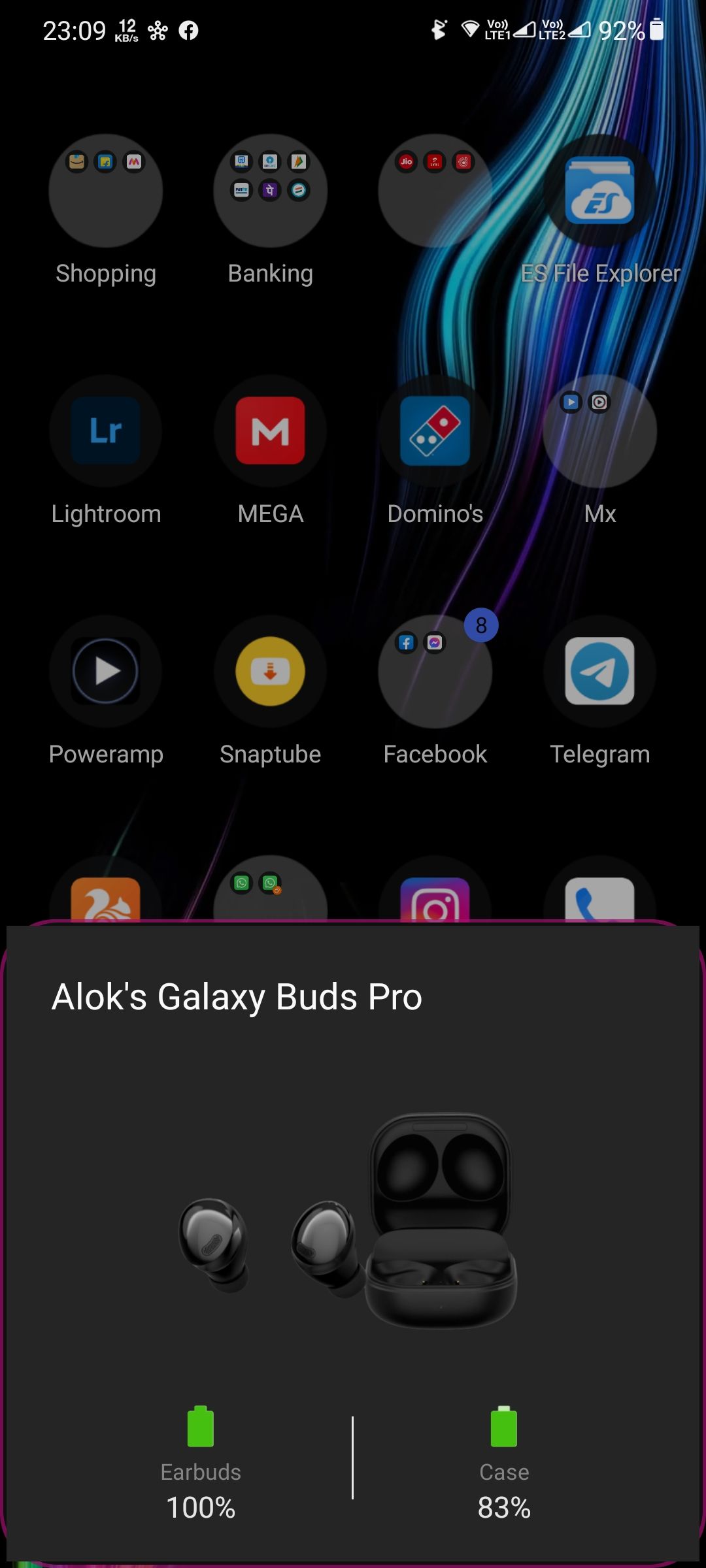Open the Shopping folder
Screen dimensions: 706x1568
pyautogui.click(x=106, y=191)
